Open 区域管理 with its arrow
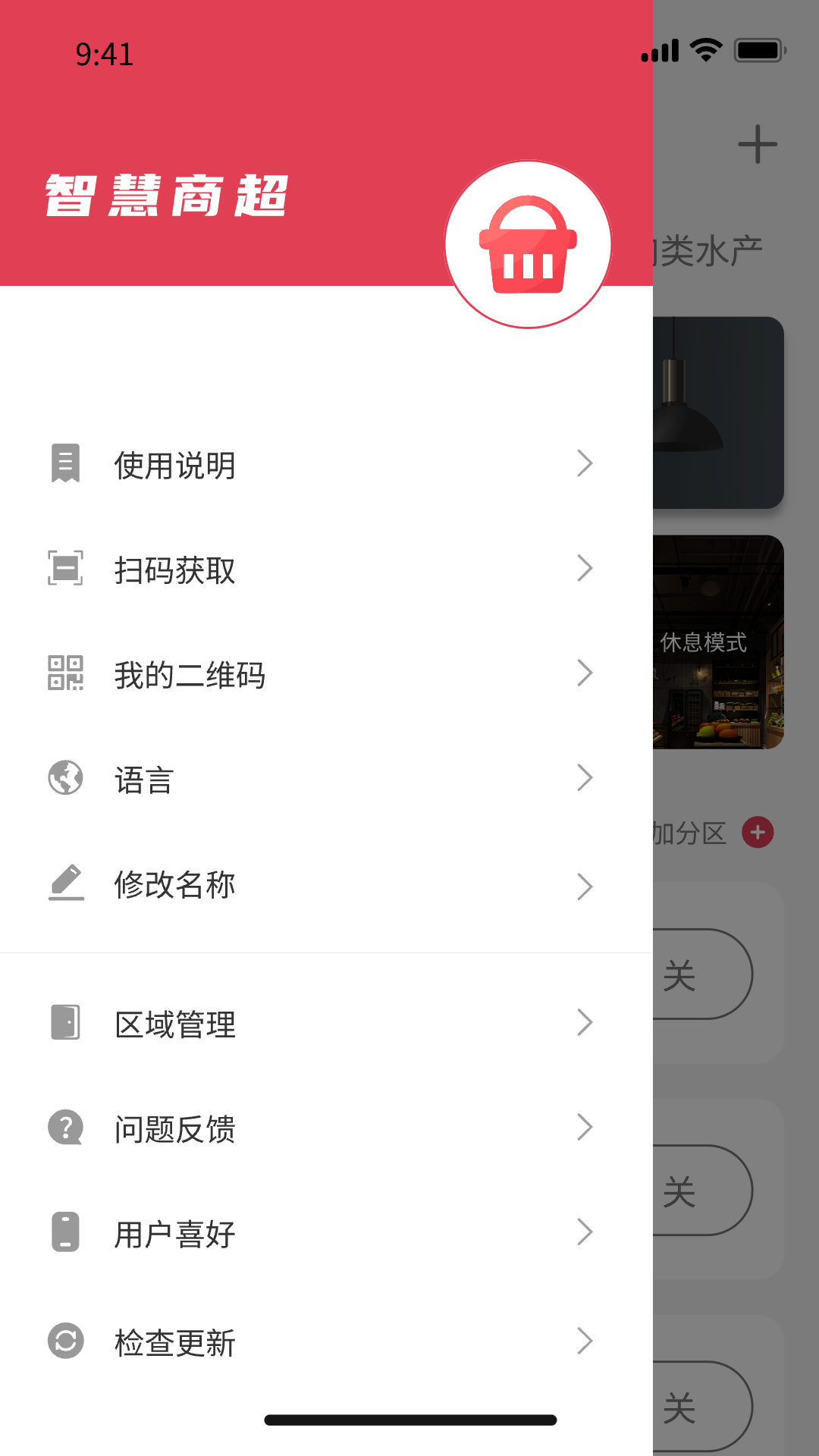 pos(584,1022)
